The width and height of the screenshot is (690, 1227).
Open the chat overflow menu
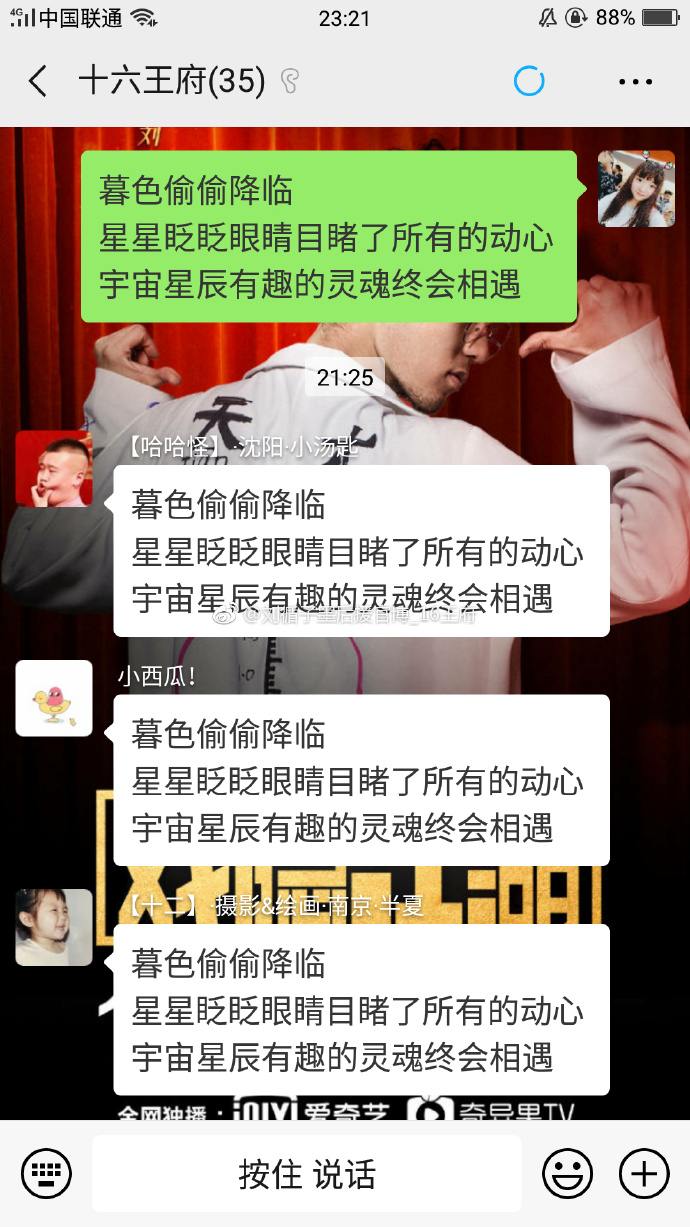(636, 82)
